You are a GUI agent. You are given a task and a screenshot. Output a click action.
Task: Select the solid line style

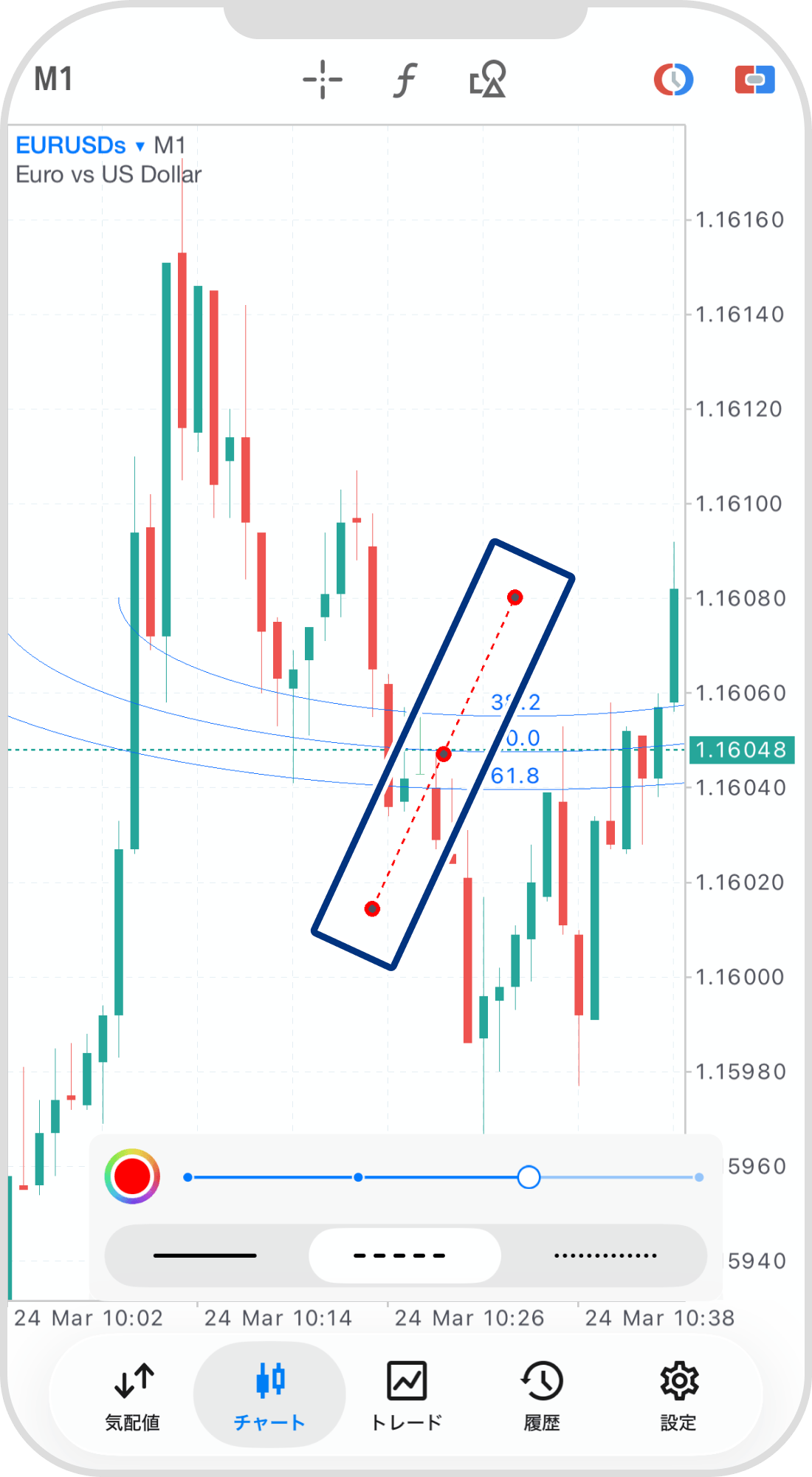tap(205, 1255)
